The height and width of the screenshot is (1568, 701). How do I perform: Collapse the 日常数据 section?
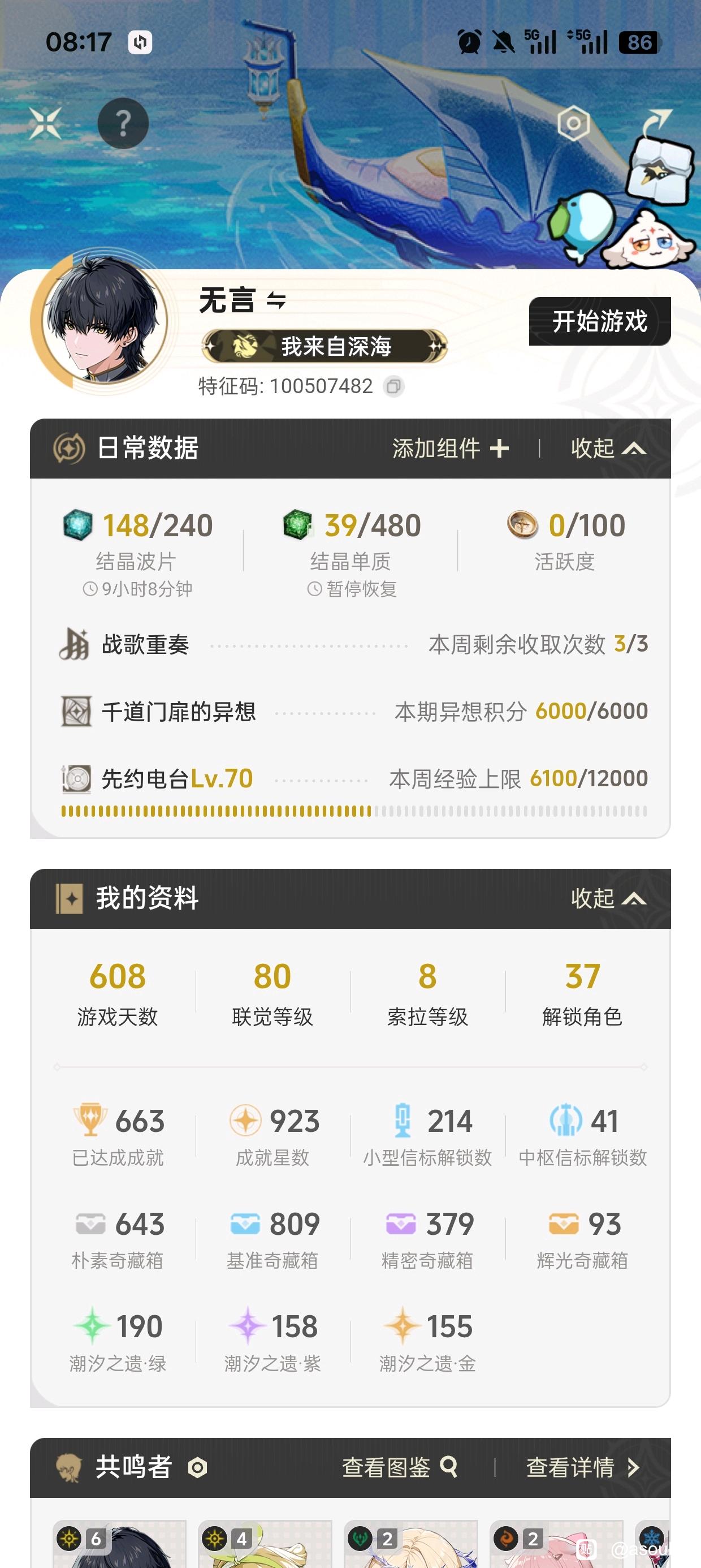(607, 449)
